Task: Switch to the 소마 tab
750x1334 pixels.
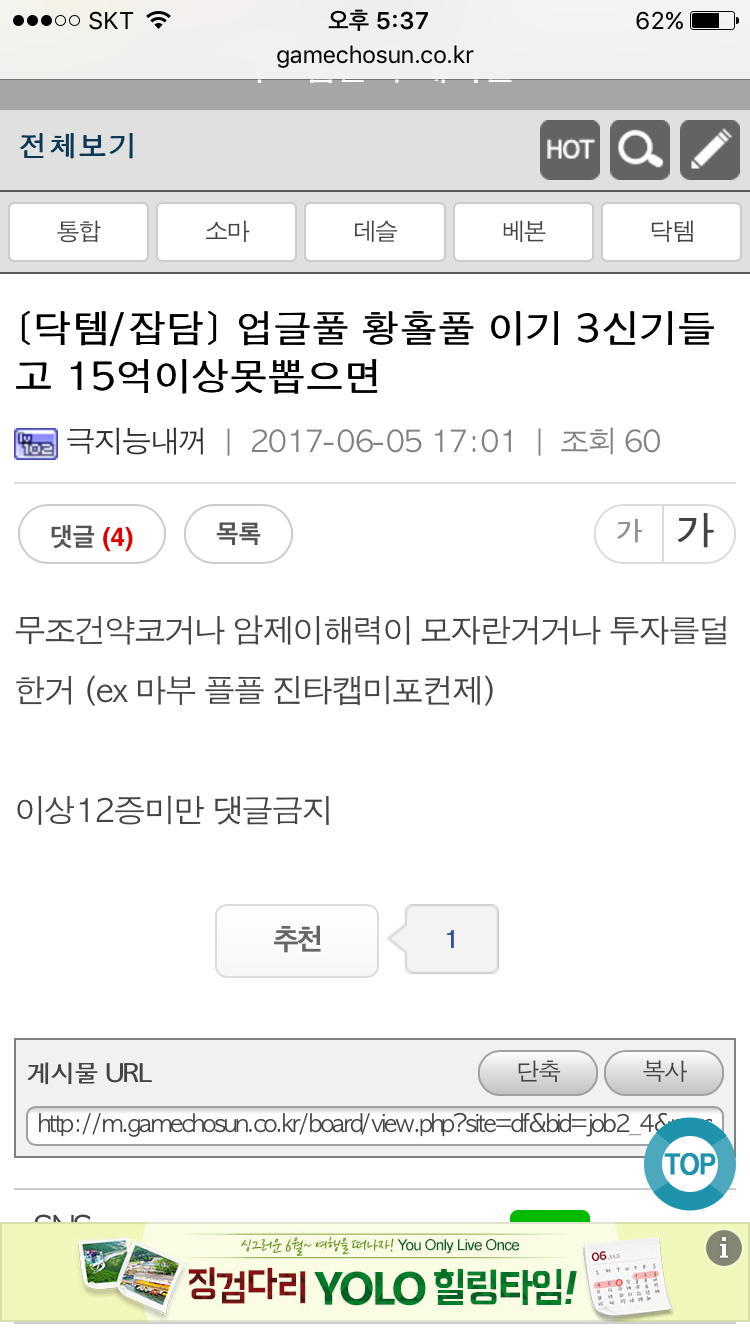Action: click(x=227, y=232)
